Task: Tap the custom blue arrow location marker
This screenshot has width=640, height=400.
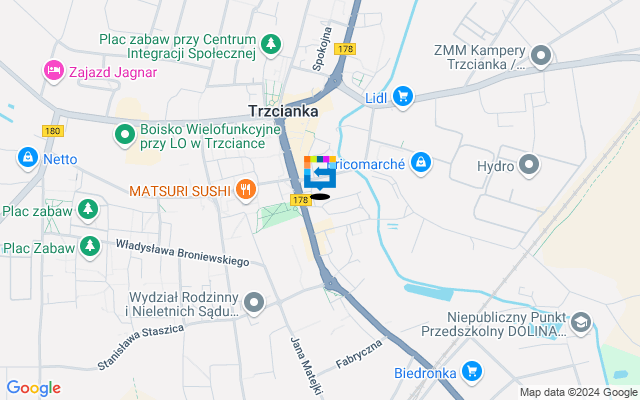Action: point(320,176)
